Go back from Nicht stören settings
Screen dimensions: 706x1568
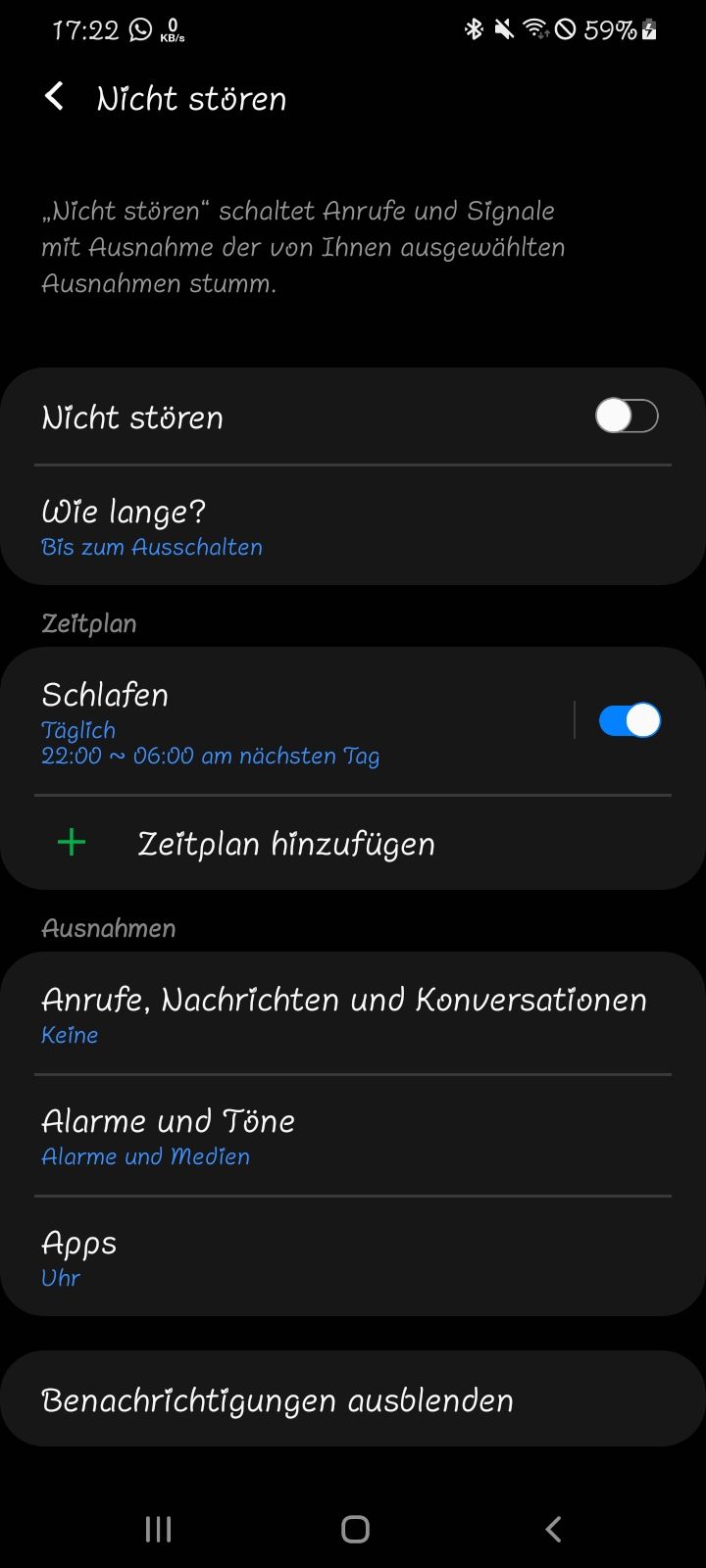(x=55, y=97)
